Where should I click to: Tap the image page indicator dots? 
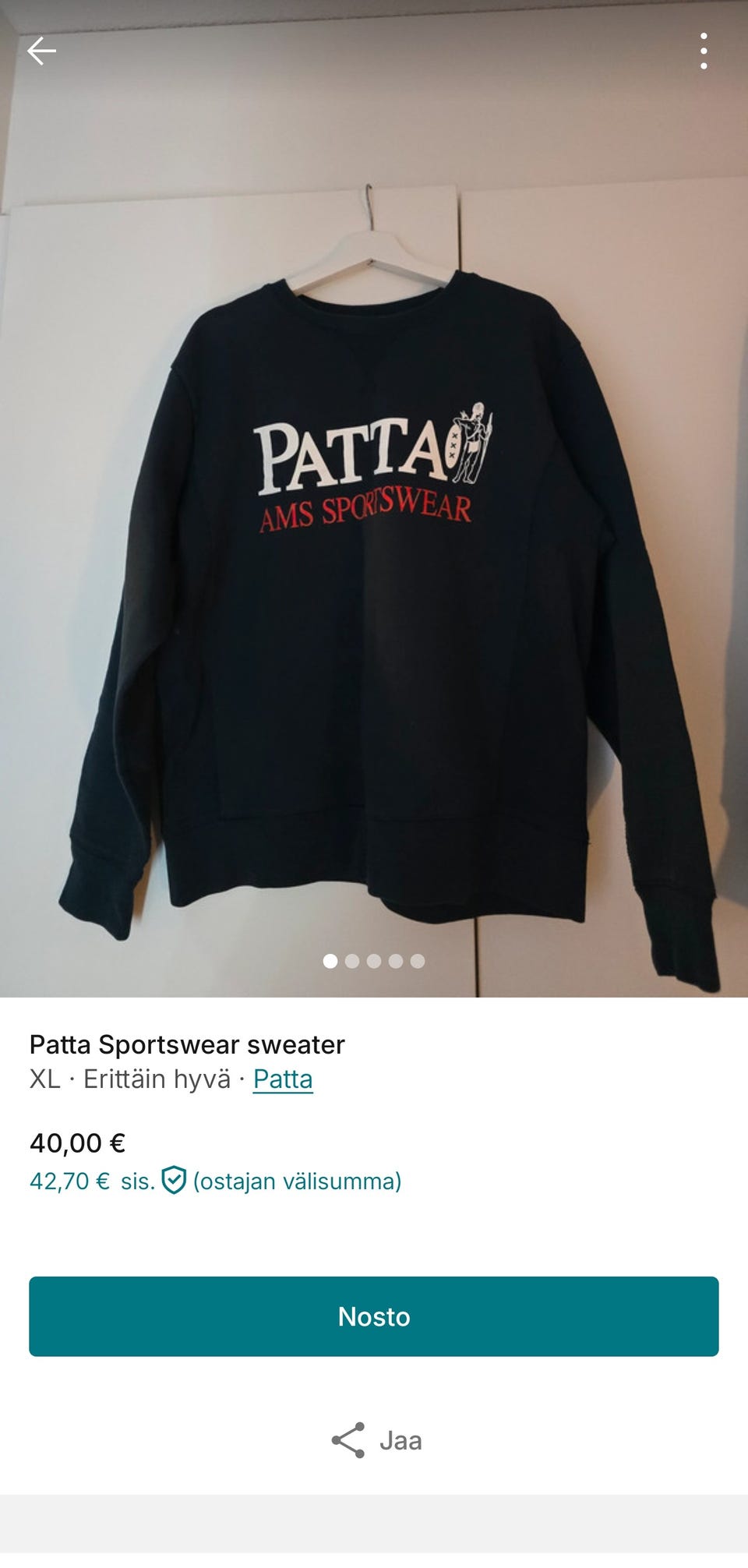[x=374, y=961]
